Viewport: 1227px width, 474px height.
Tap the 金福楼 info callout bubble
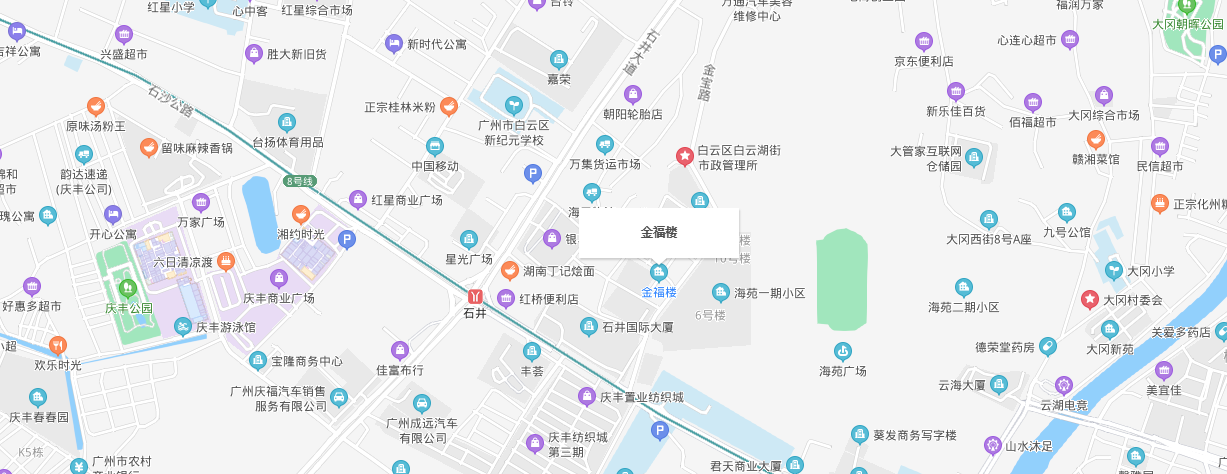pyautogui.click(x=659, y=232)
